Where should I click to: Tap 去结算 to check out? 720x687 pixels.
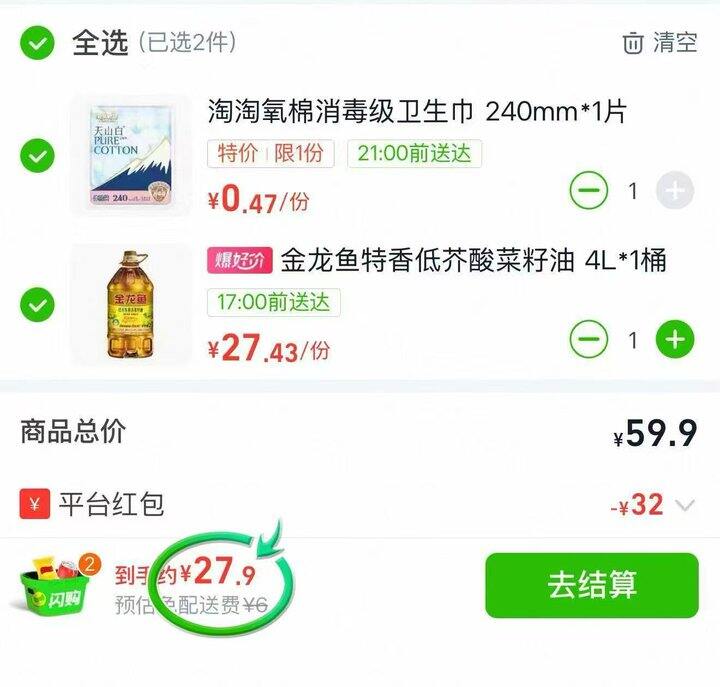pos(592,585)
